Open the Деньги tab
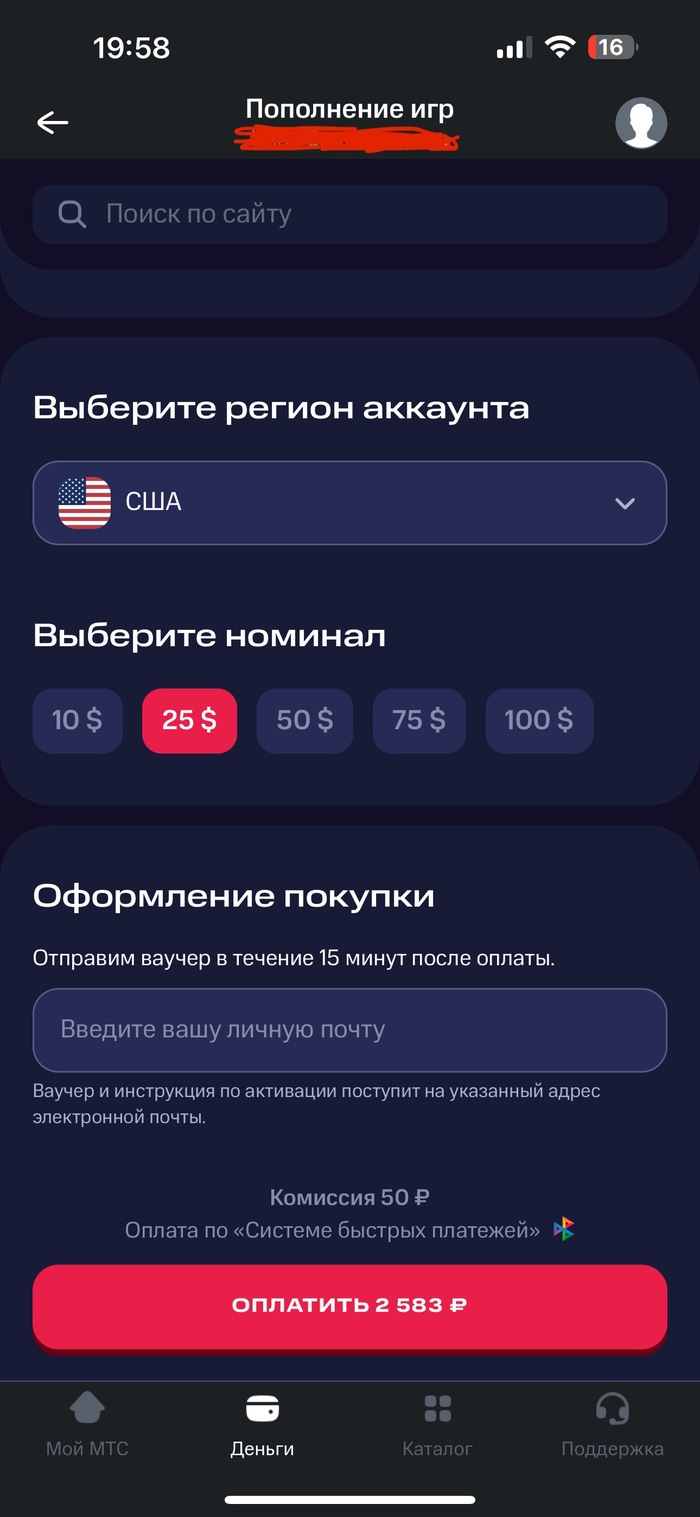Screen dimensions: 700x1517 262,1425
